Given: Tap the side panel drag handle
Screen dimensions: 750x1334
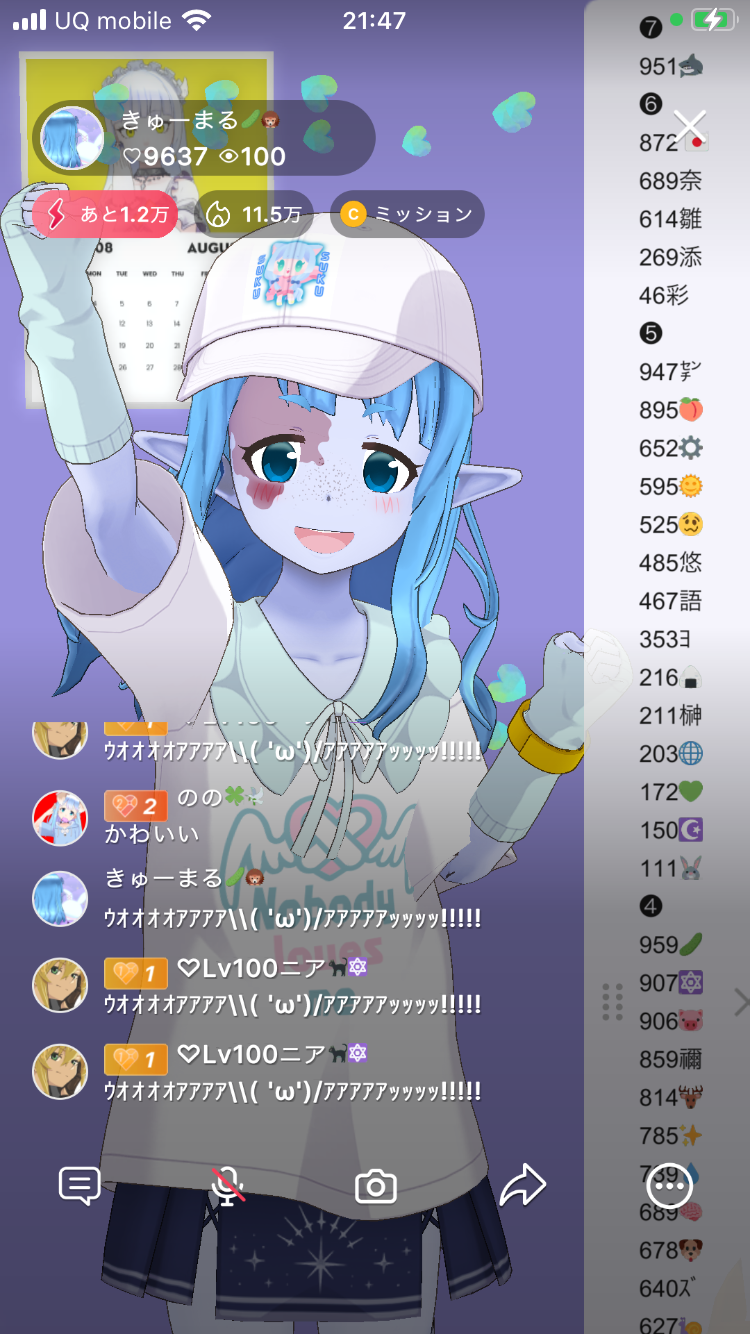Looking at the screenshot, I should click(x=613, y=1002).
